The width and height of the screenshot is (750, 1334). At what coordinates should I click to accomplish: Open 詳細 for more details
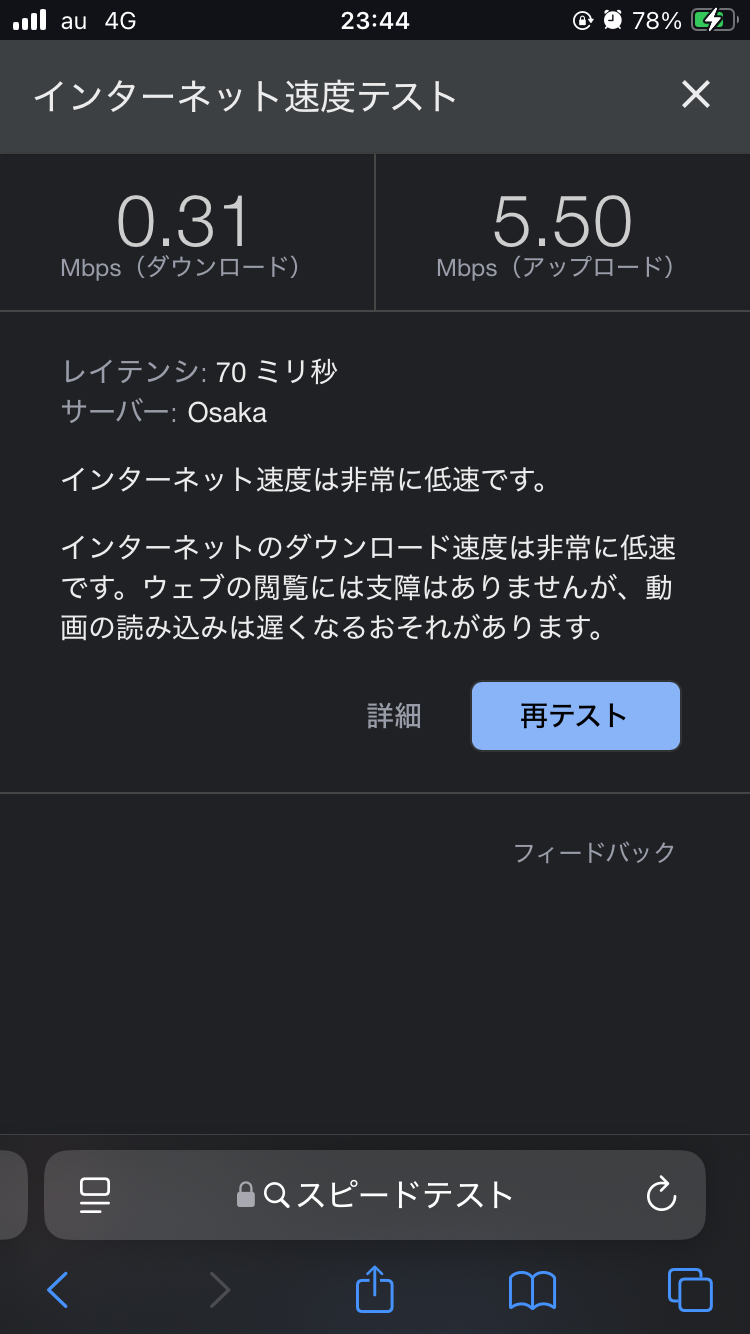(x=394, y=716)
